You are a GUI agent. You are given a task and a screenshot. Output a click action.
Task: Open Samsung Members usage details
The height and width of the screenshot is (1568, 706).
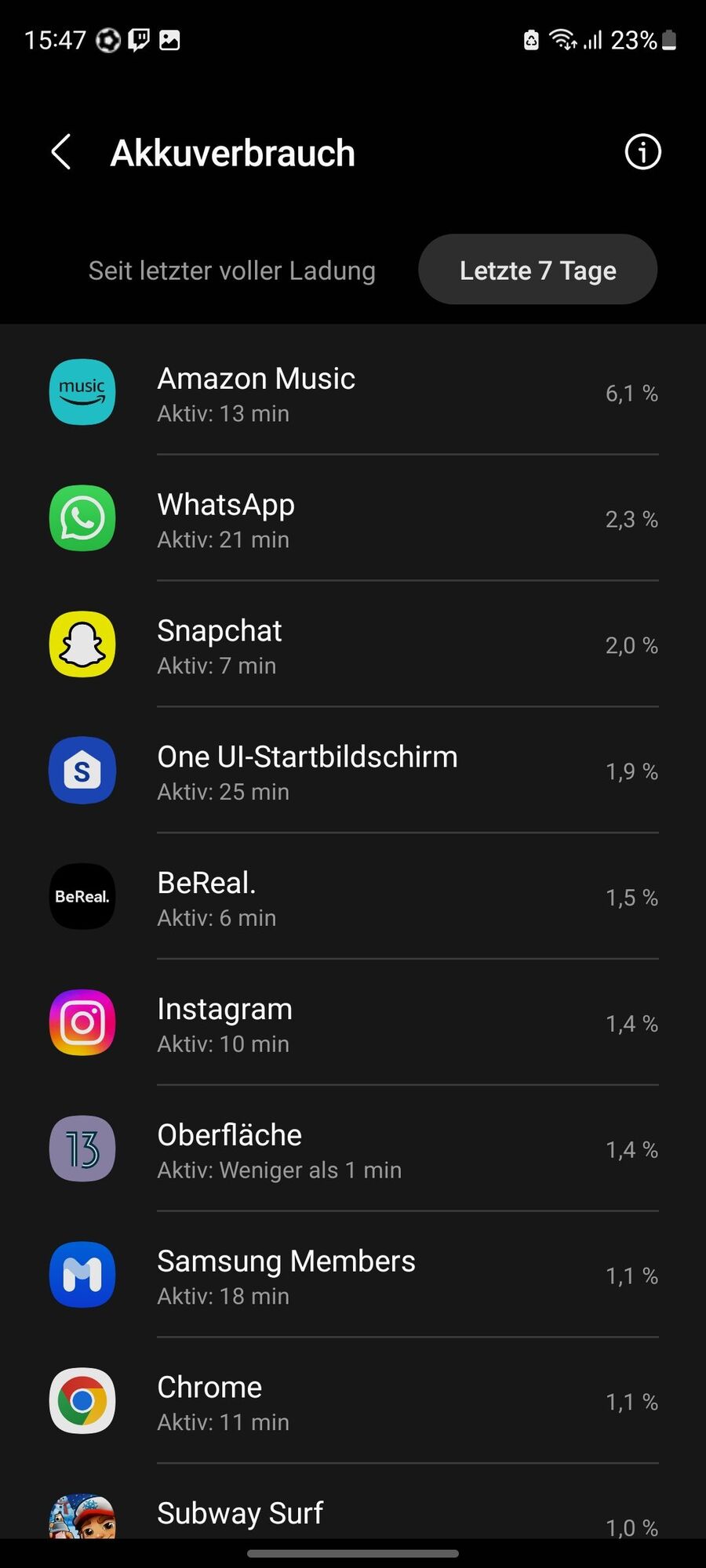(x=353, y=1276)
